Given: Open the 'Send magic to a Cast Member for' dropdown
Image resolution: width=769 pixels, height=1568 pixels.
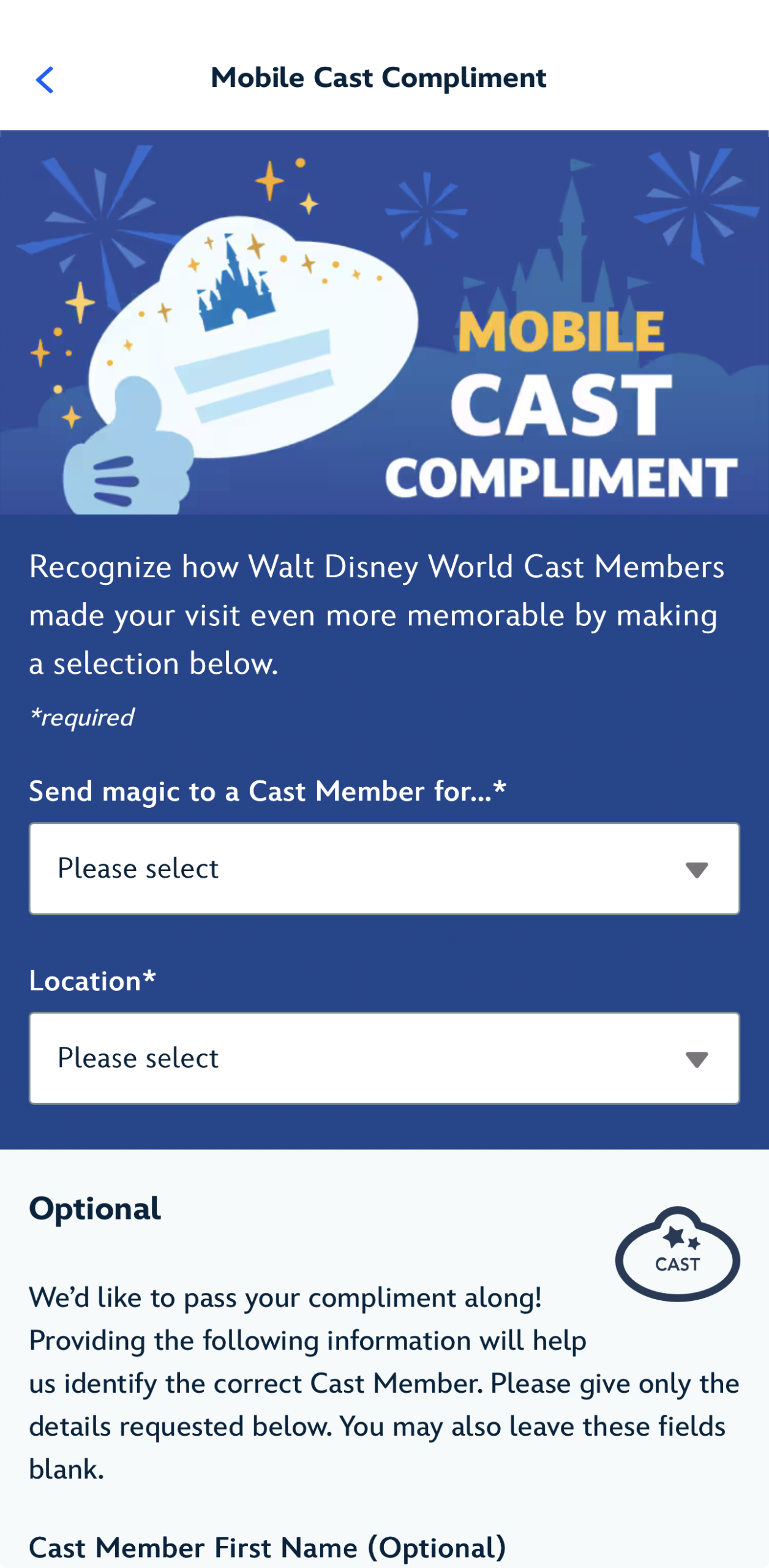Looking at the screenshot, I should (384, 868).
